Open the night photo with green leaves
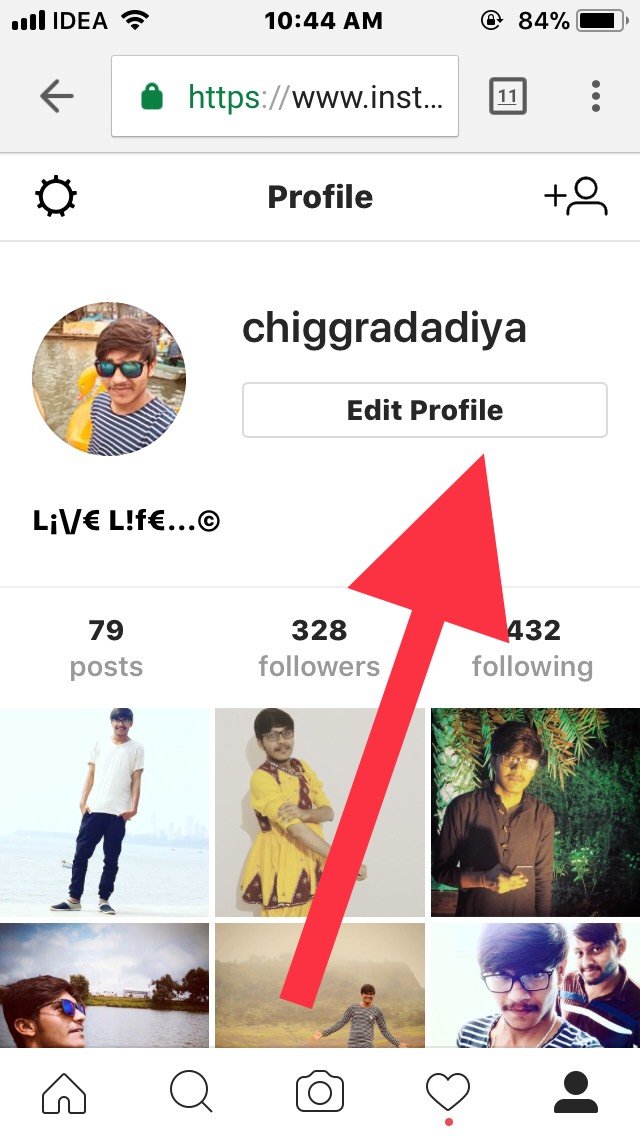 536,812
